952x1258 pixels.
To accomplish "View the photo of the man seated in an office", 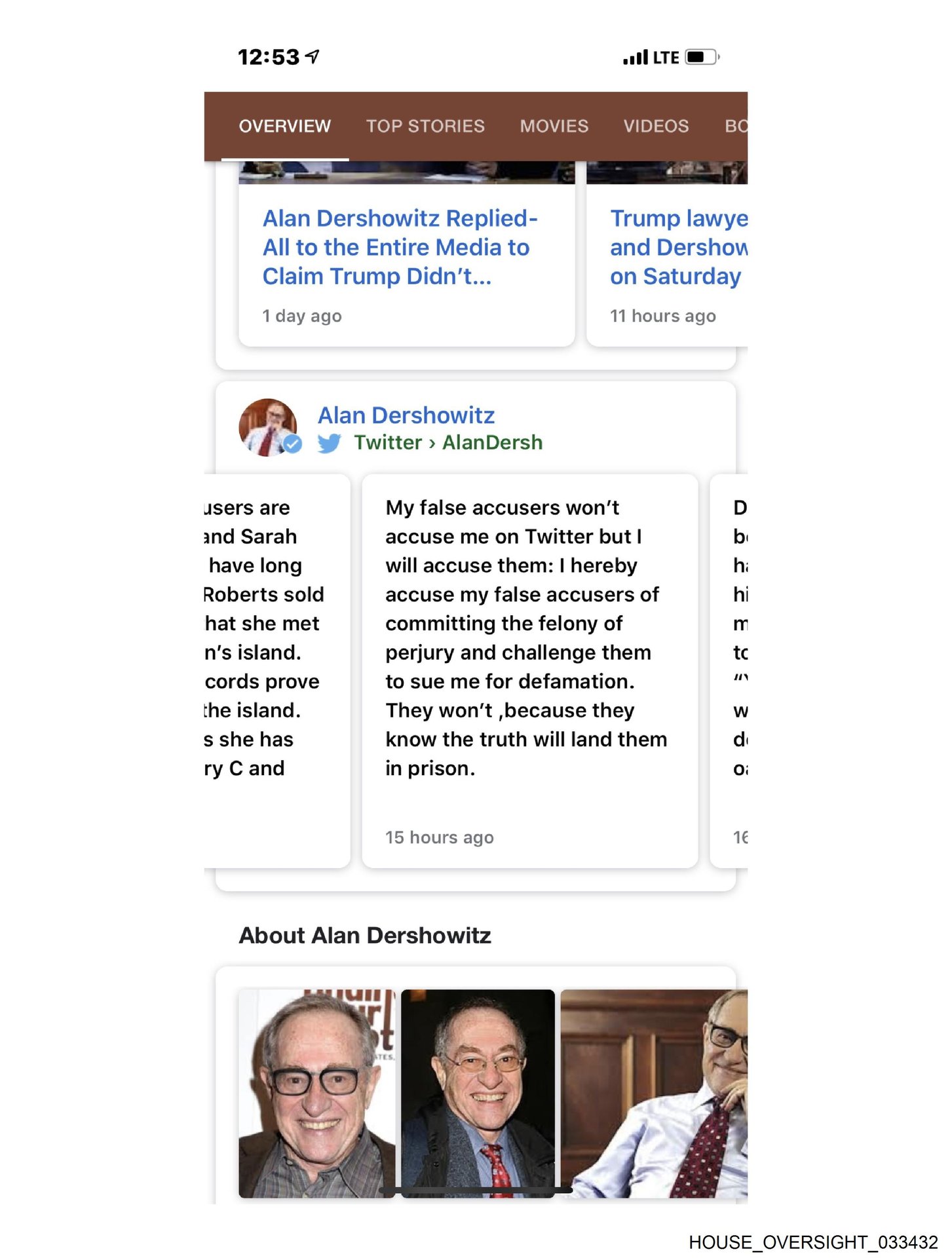I will (x=653, y=1093).
